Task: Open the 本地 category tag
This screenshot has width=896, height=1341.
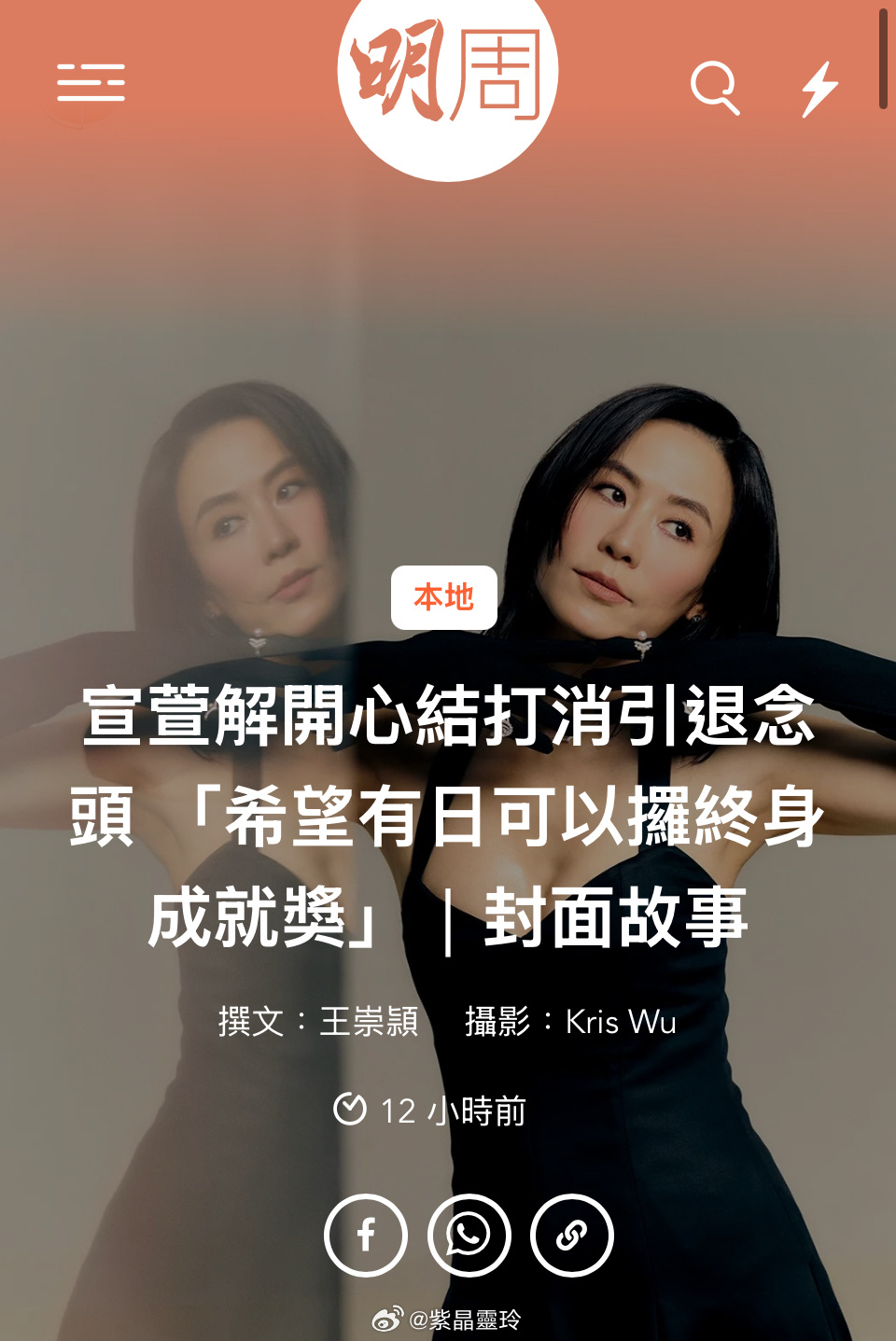Action: tap(443, 597)
